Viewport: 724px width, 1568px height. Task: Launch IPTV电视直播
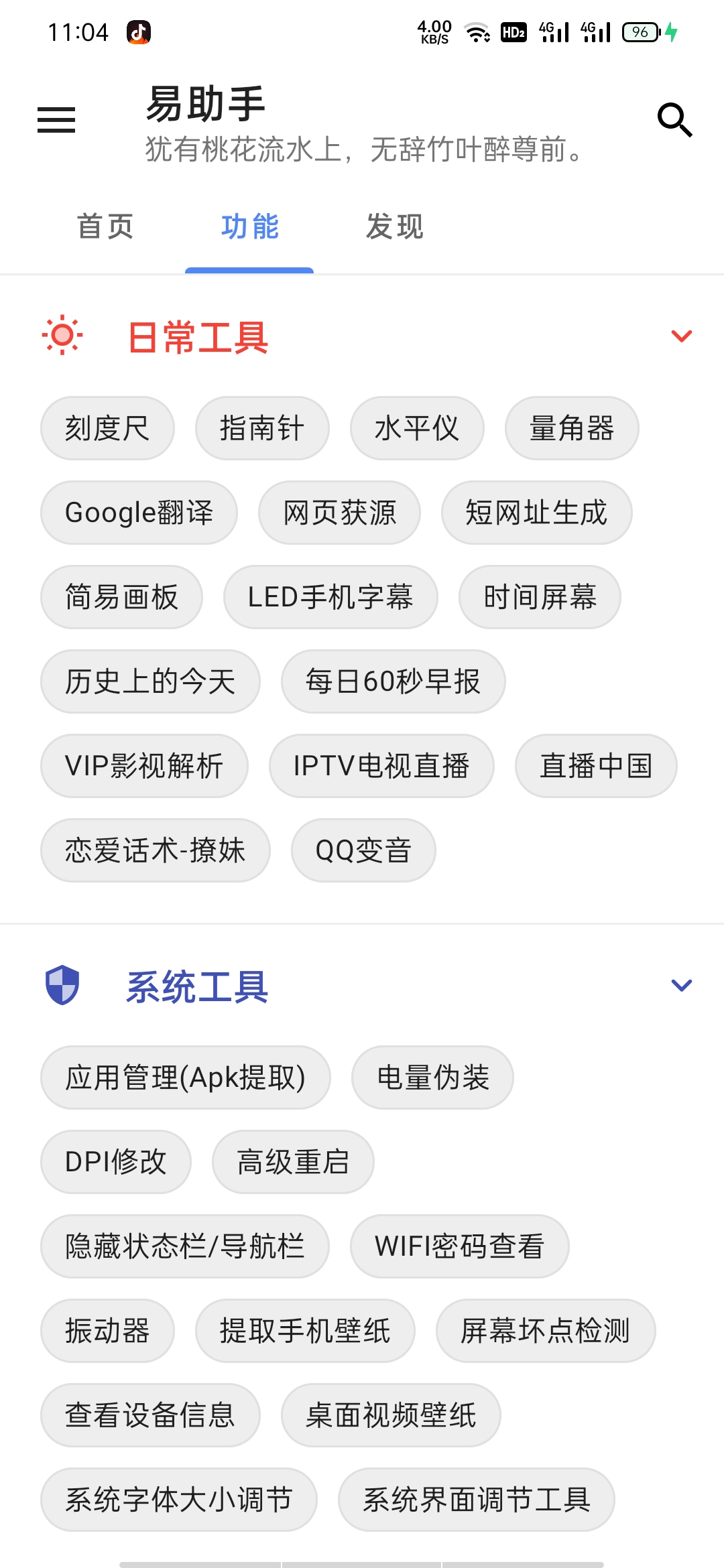(381, 766)
